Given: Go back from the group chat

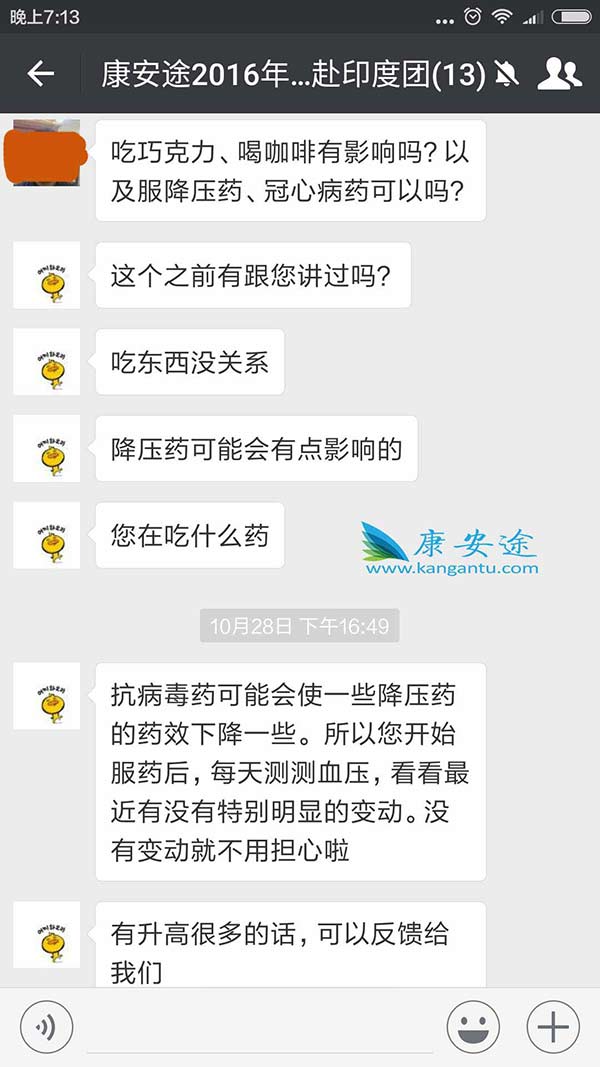Looking at the screenshot, I should pos(40,74).
